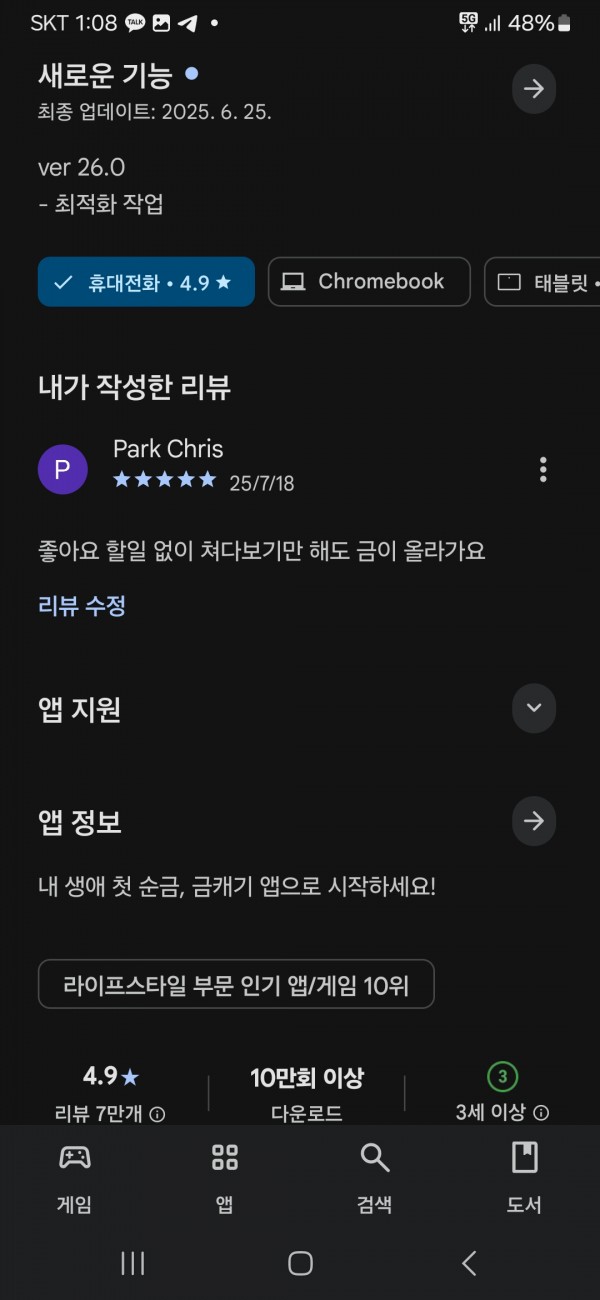This screenshot has height=1300, width=600.
Task: Select the Chromebook chip
Action: 369,282
